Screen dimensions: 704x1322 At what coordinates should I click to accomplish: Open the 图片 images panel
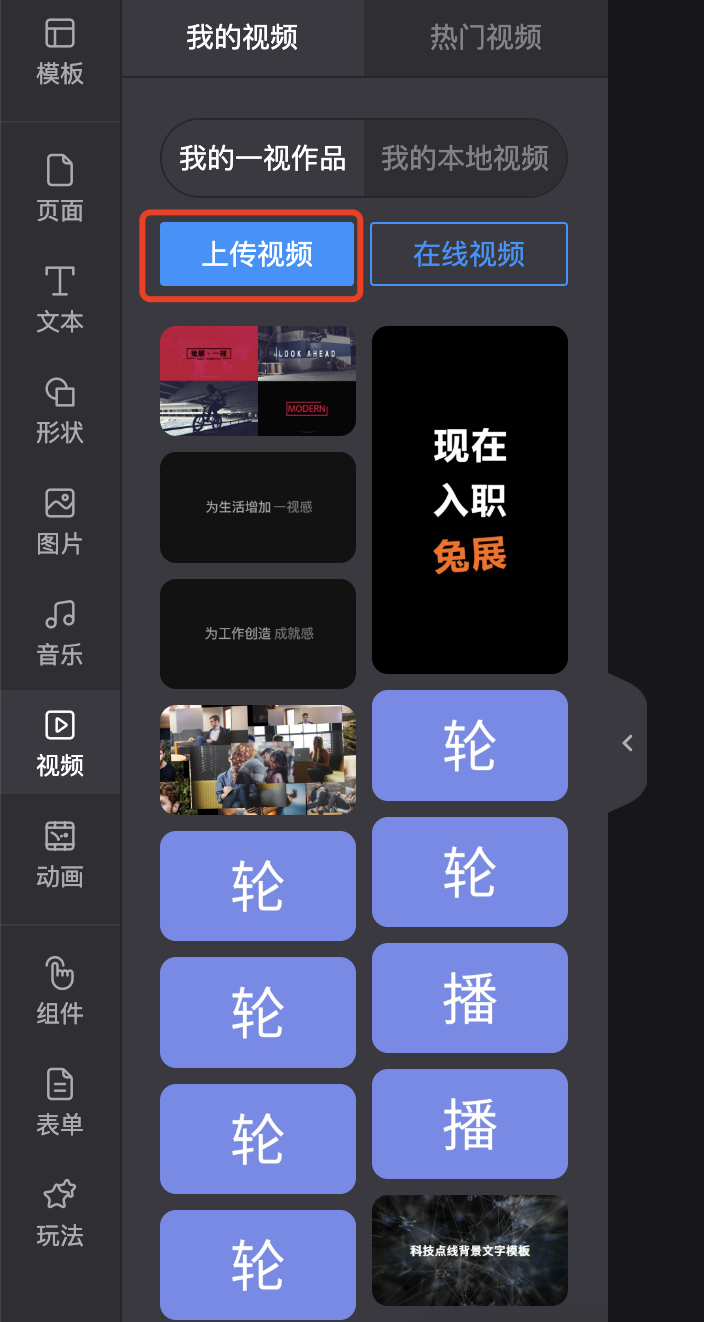(x=60, y=521)
